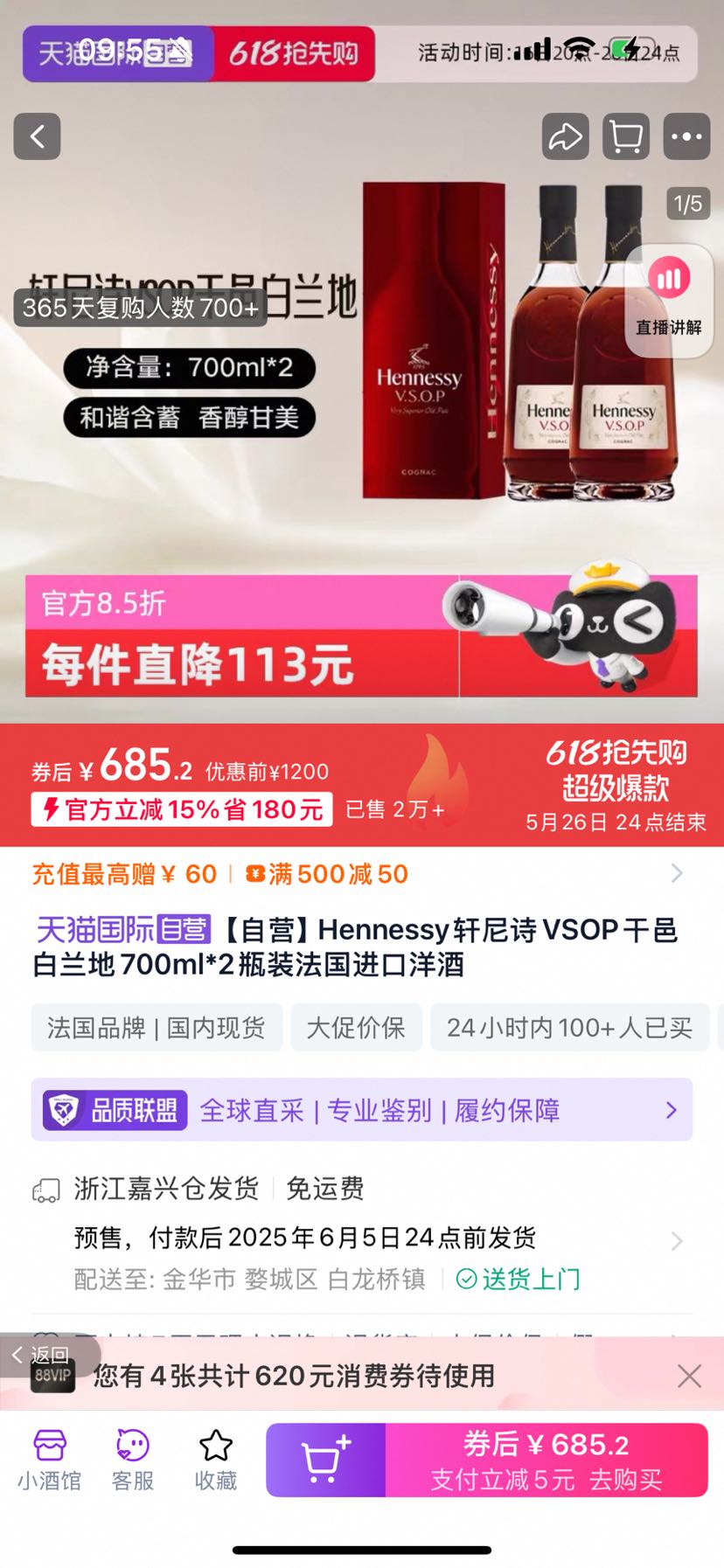
Task: Add product to 收藏 favorites
Action: point(215,1460)
